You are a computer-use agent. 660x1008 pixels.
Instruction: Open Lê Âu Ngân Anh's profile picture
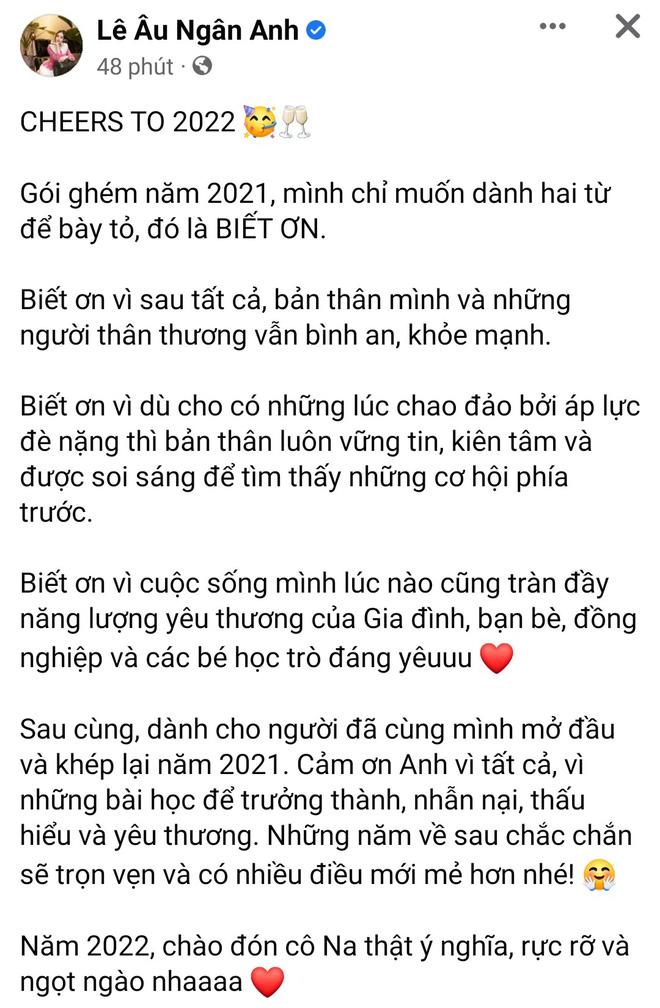(51, 45)
